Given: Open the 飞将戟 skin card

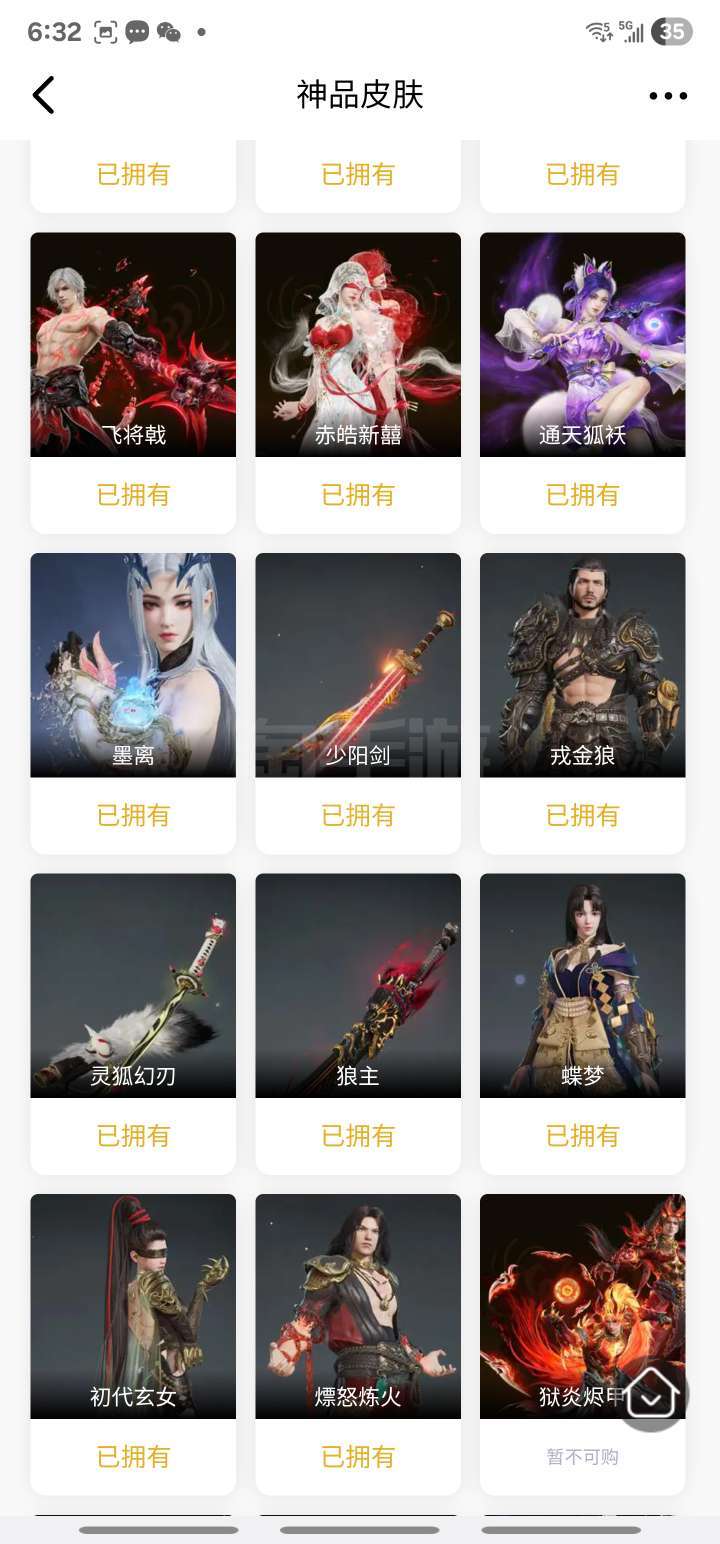Looking at the screenshot, I should point(133,383).
